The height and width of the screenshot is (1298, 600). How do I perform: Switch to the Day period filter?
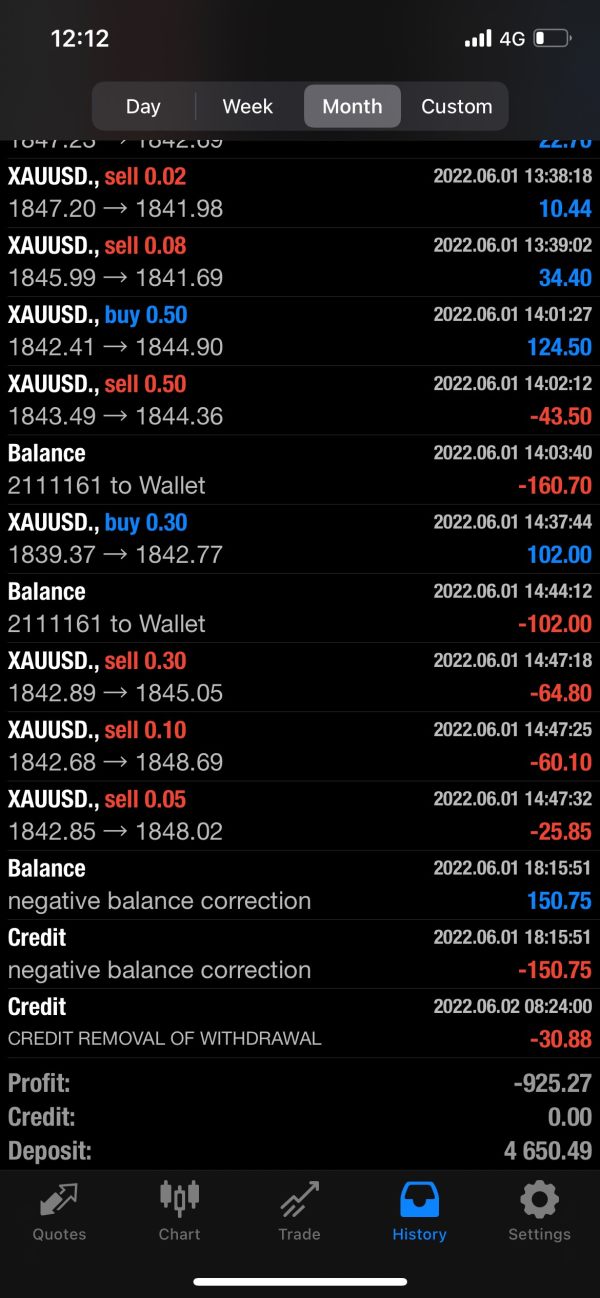pyautogui.click(x=143, y=106)
